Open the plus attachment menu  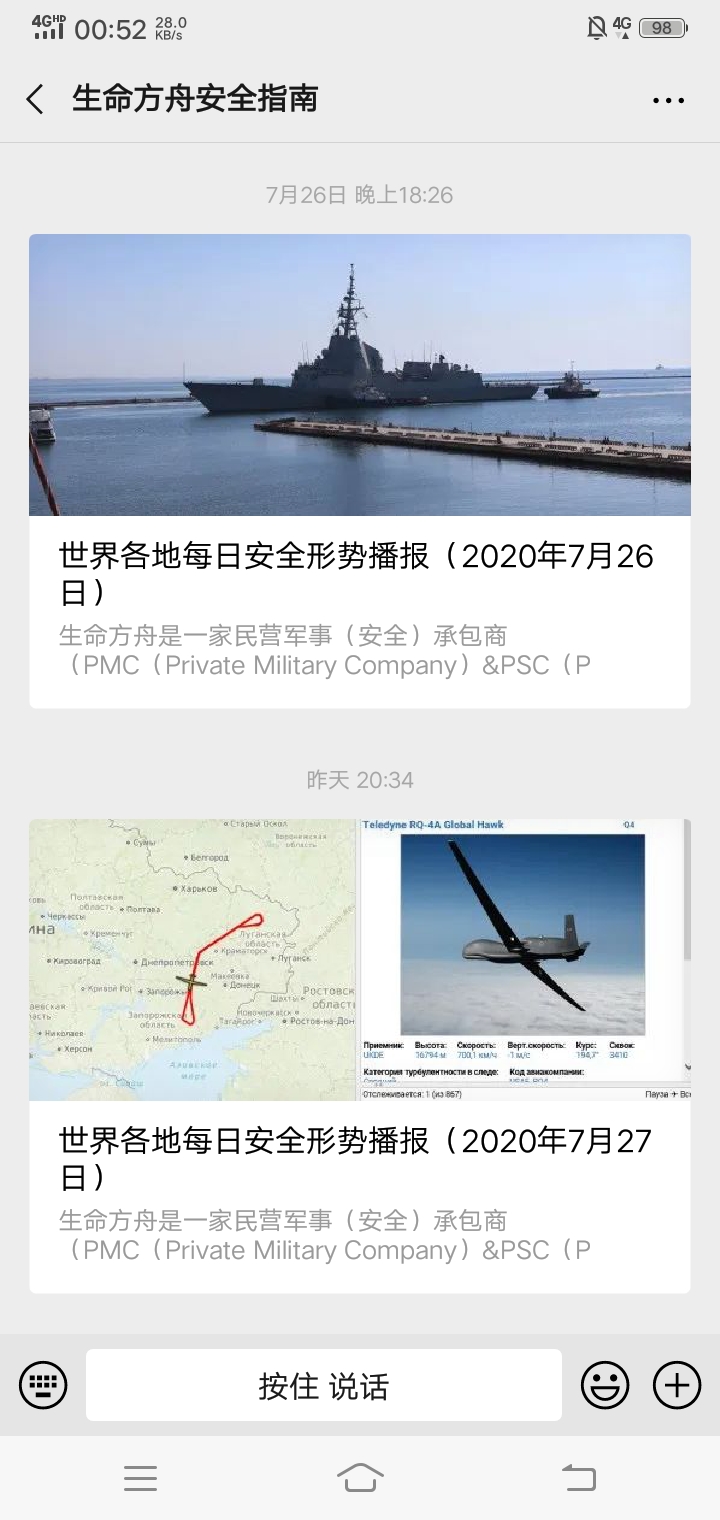677,1385
